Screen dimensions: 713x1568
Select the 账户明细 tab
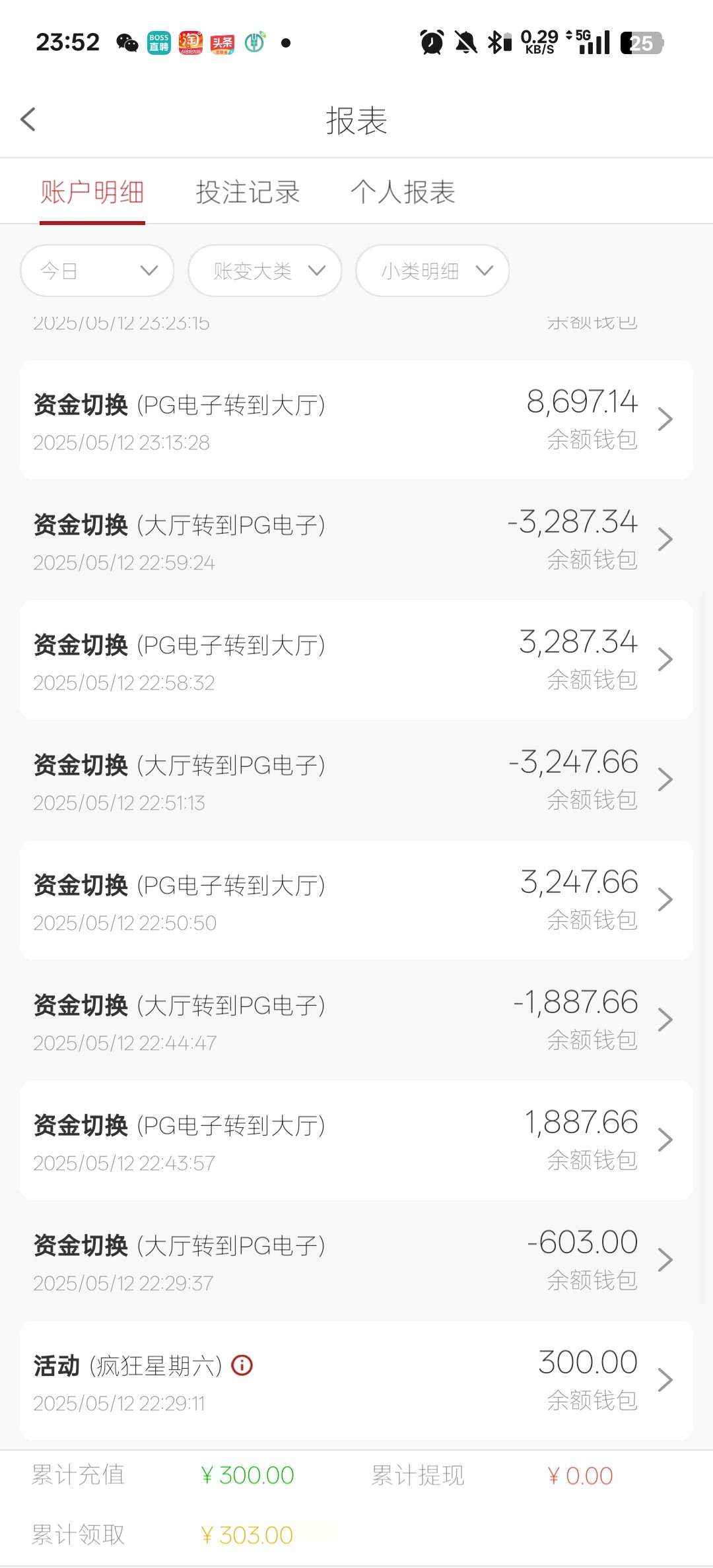[x=92, y=192]
